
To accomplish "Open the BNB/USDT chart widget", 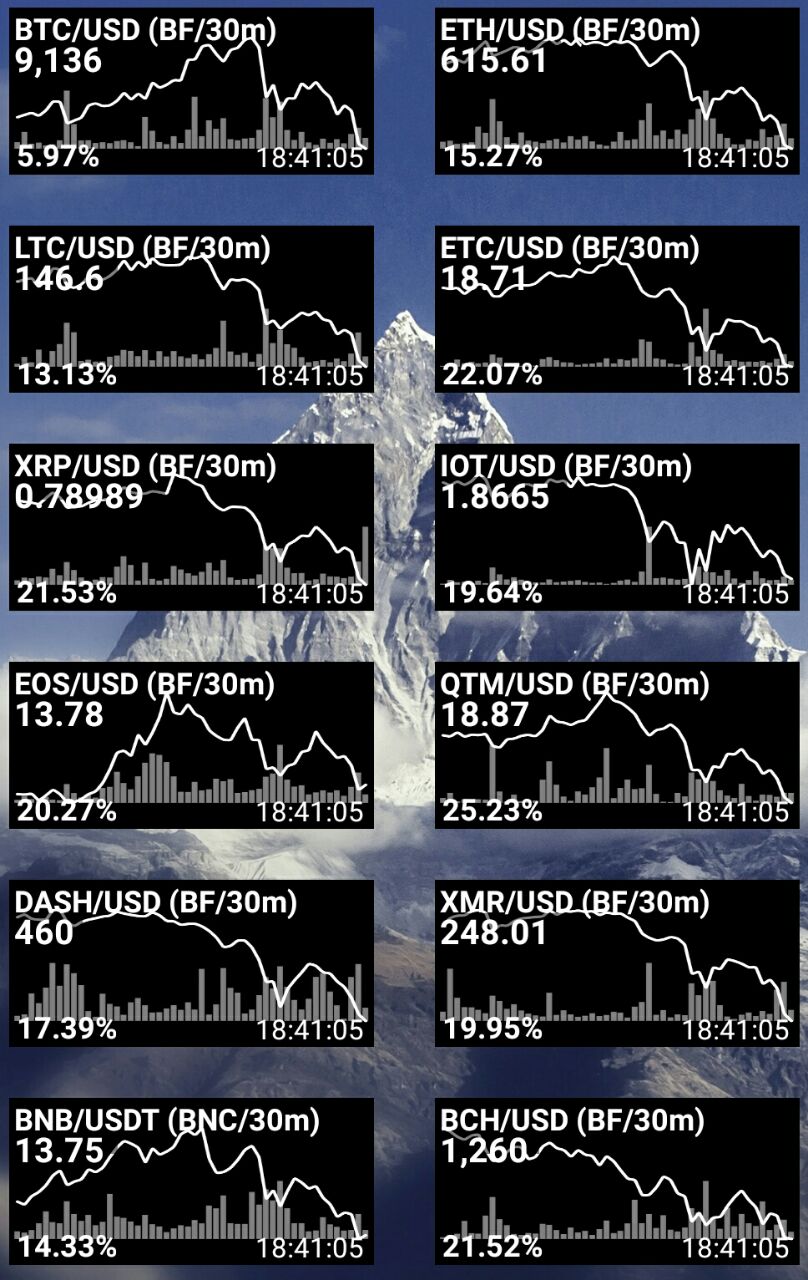I will click(191, 1181).
